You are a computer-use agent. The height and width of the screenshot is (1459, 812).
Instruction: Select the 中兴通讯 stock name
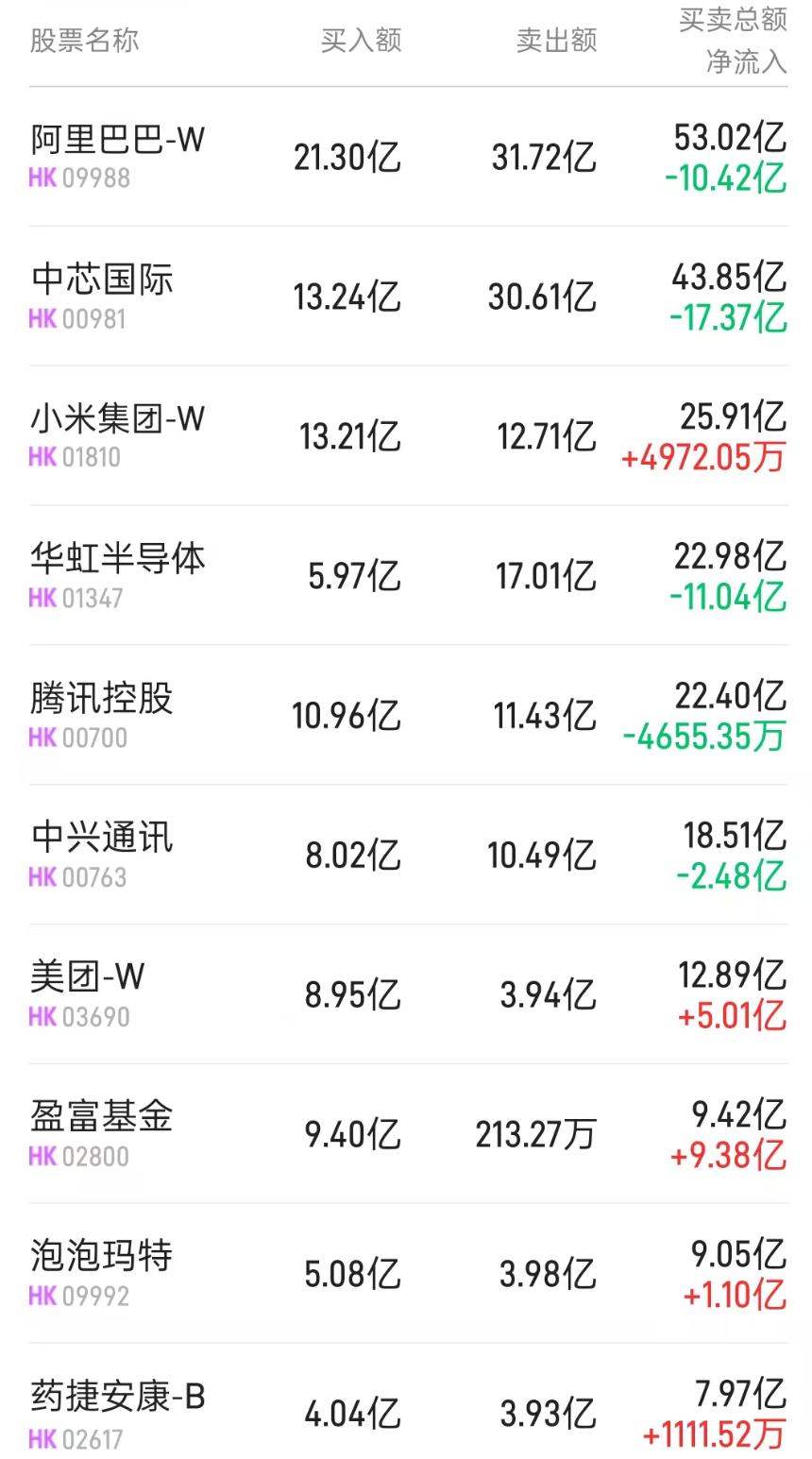[x=99, y=839]
